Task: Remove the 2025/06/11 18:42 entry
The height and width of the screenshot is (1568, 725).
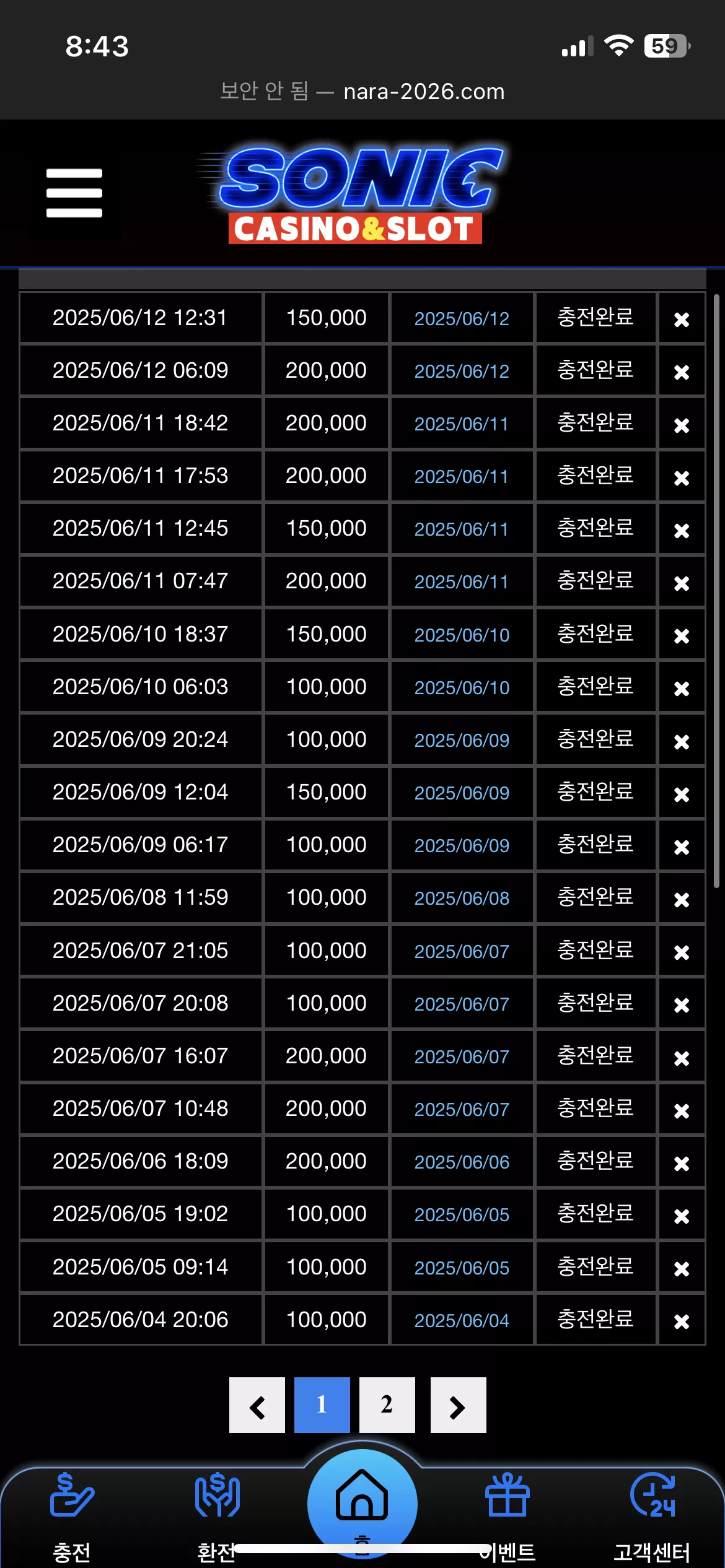Action: pos(682,425)
